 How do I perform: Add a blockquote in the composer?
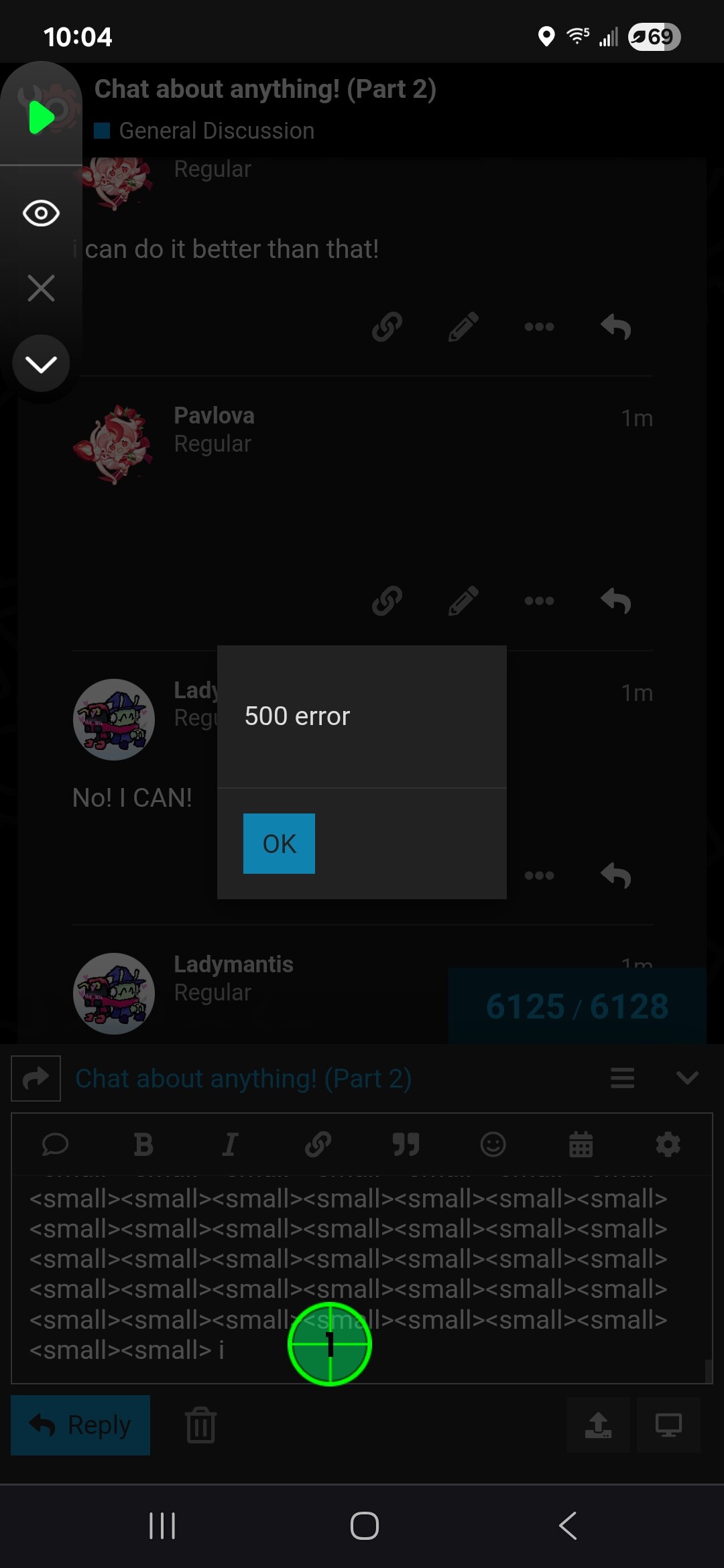[406, 1145]
